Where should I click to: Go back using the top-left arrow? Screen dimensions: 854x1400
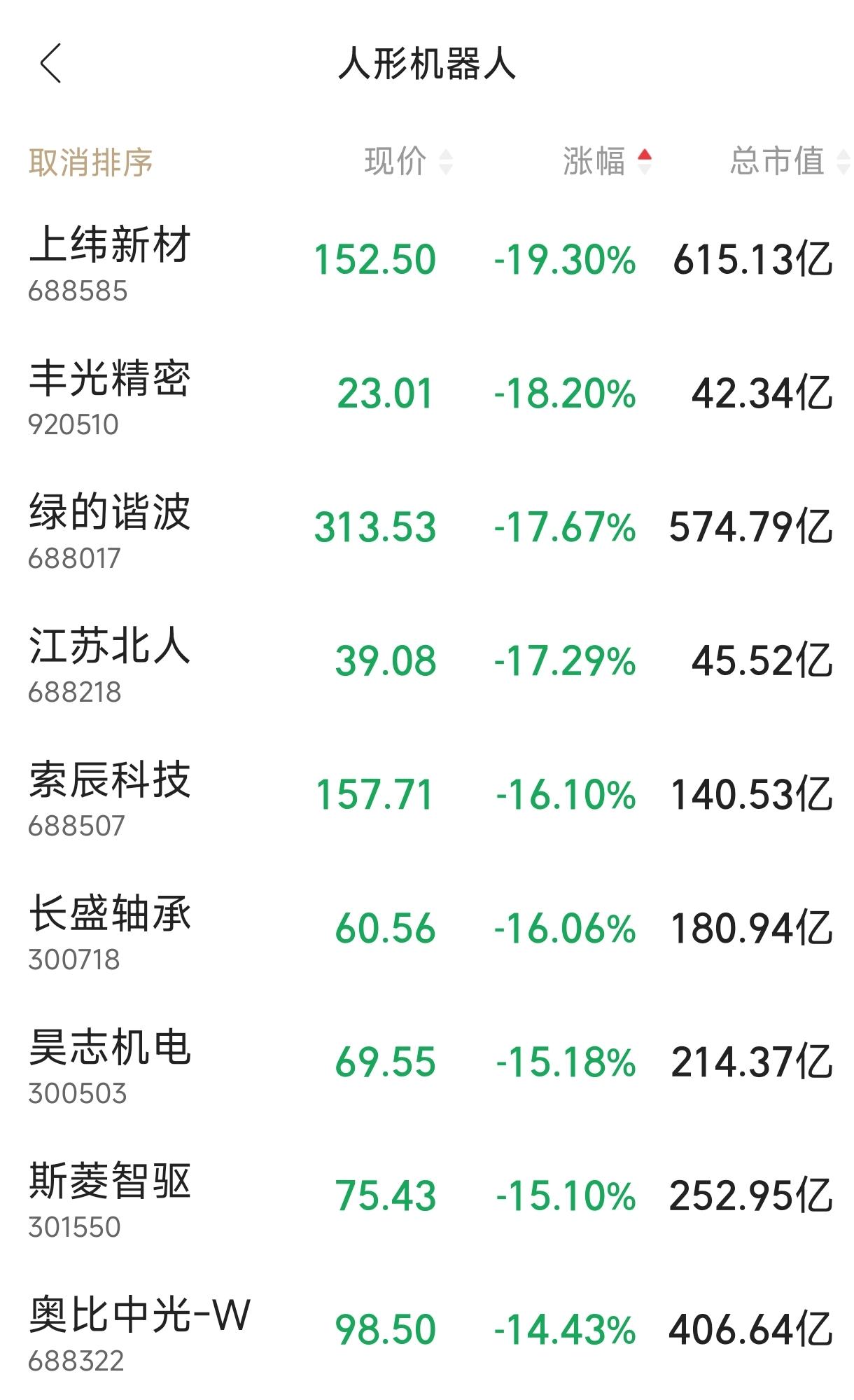[x=50, y=63]
